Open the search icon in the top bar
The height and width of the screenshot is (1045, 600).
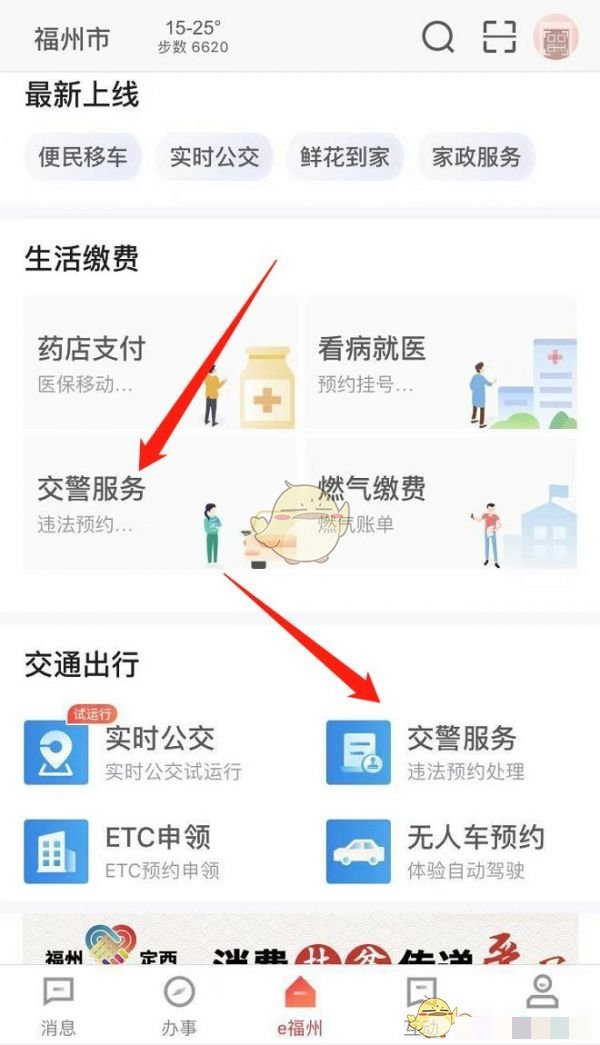click(x=438, y=38)
